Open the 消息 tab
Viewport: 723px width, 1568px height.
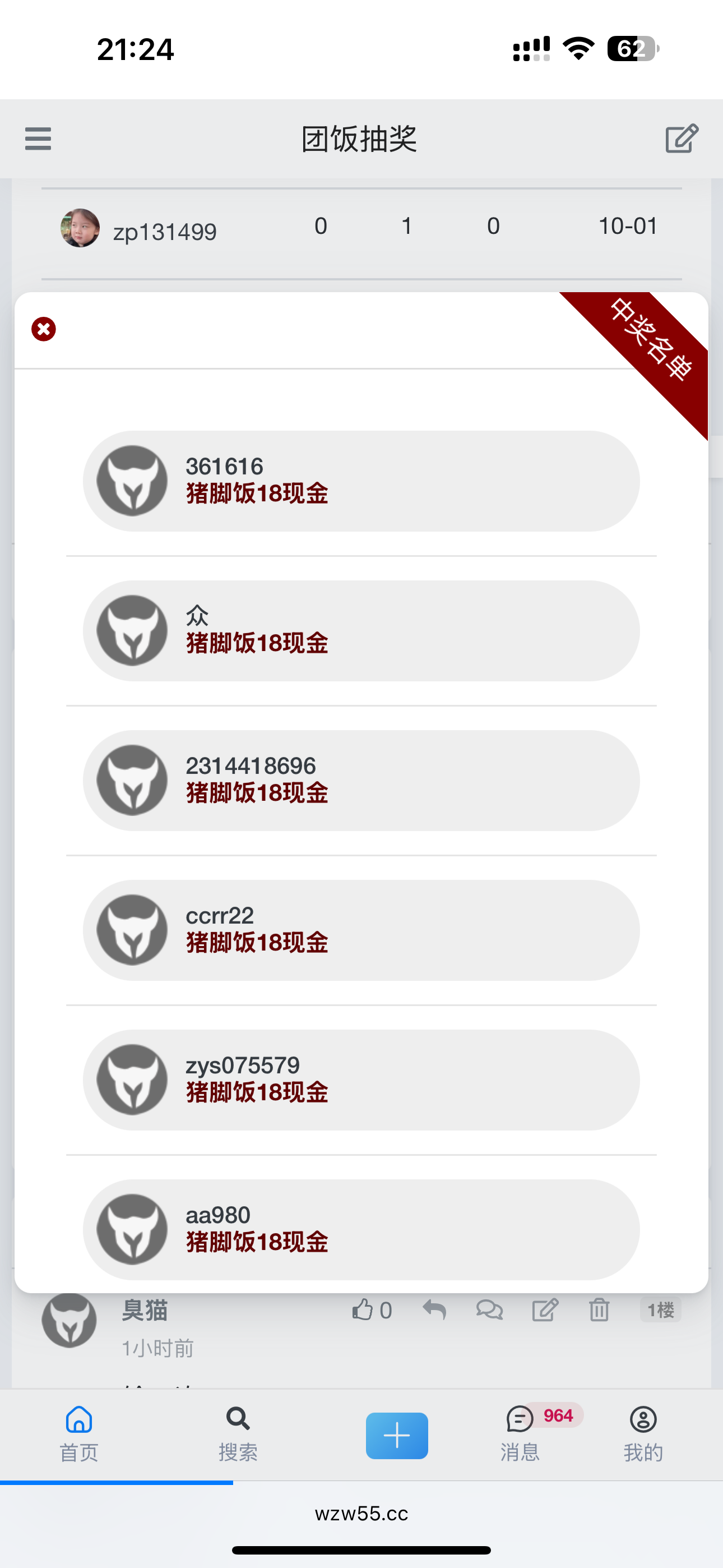pyautogui.click(x=520, y=1433)
